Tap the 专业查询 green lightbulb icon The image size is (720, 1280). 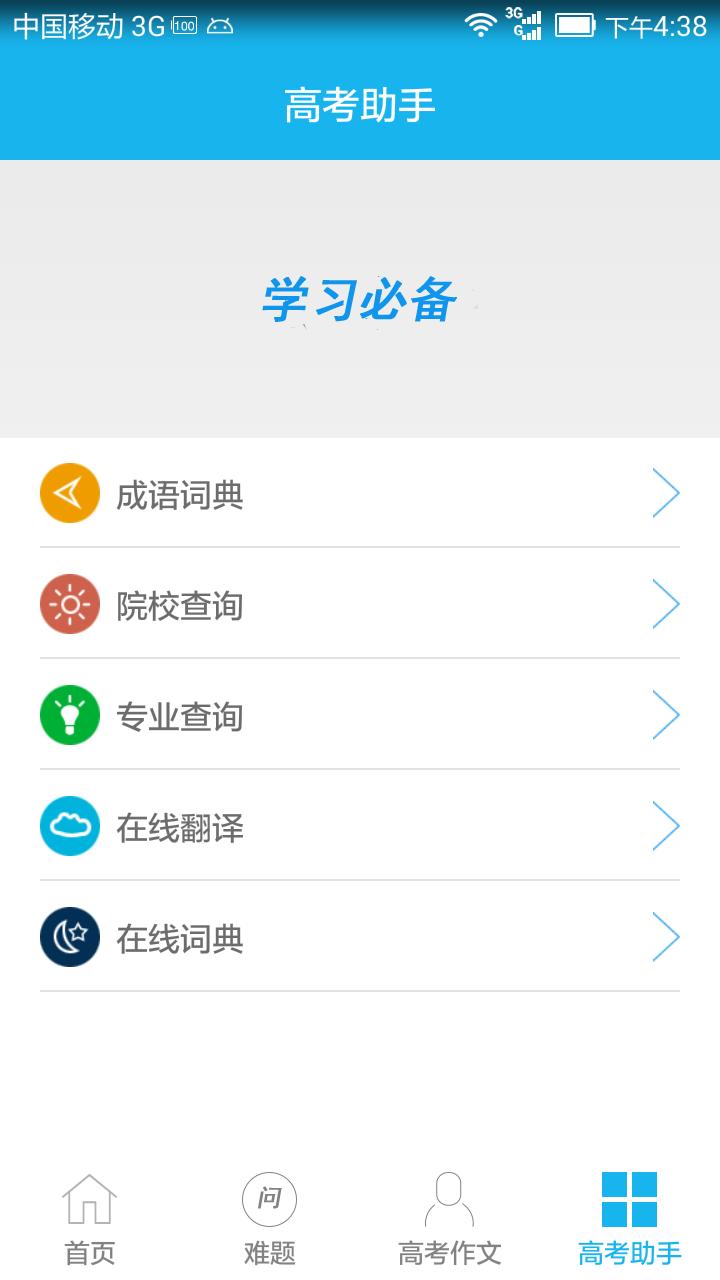[x=68, y=714]
